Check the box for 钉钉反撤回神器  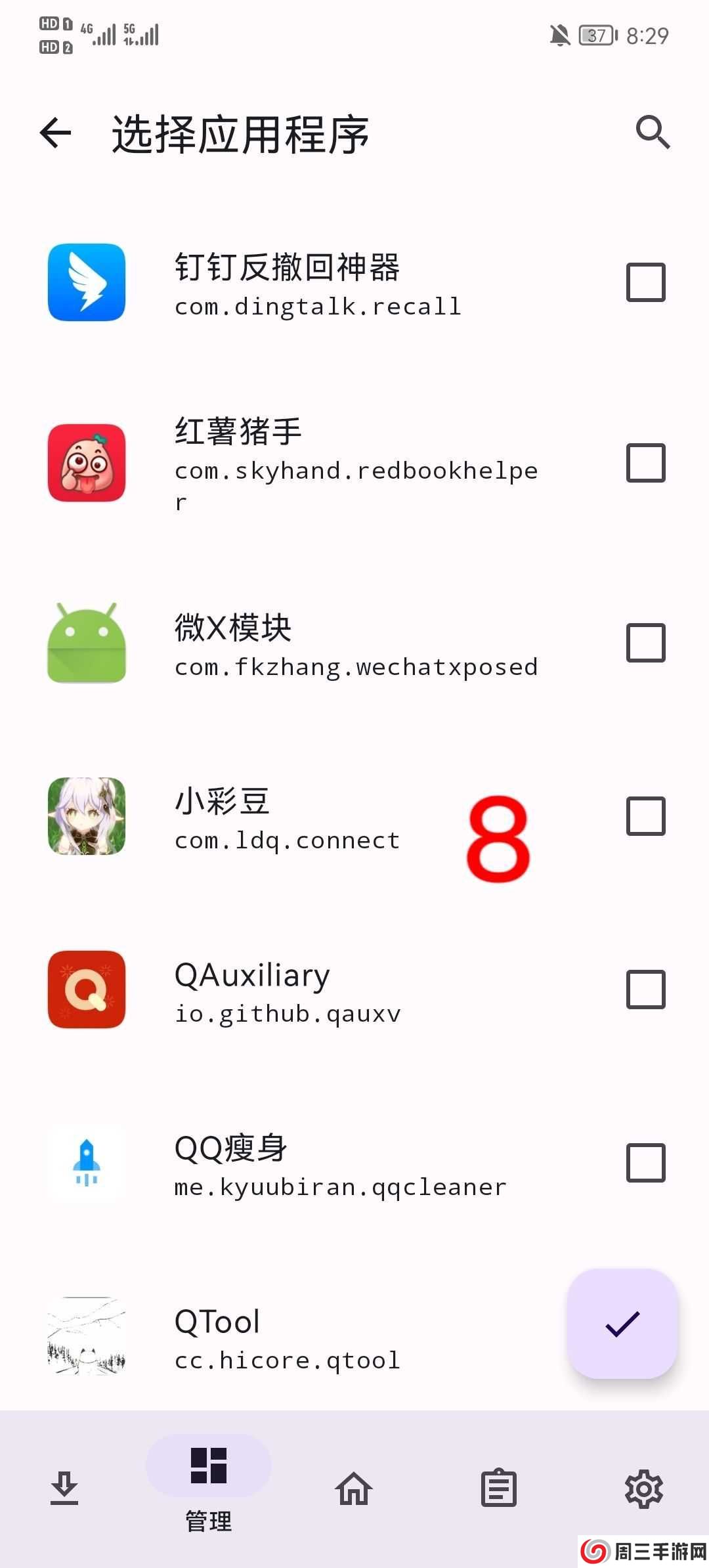645,282
